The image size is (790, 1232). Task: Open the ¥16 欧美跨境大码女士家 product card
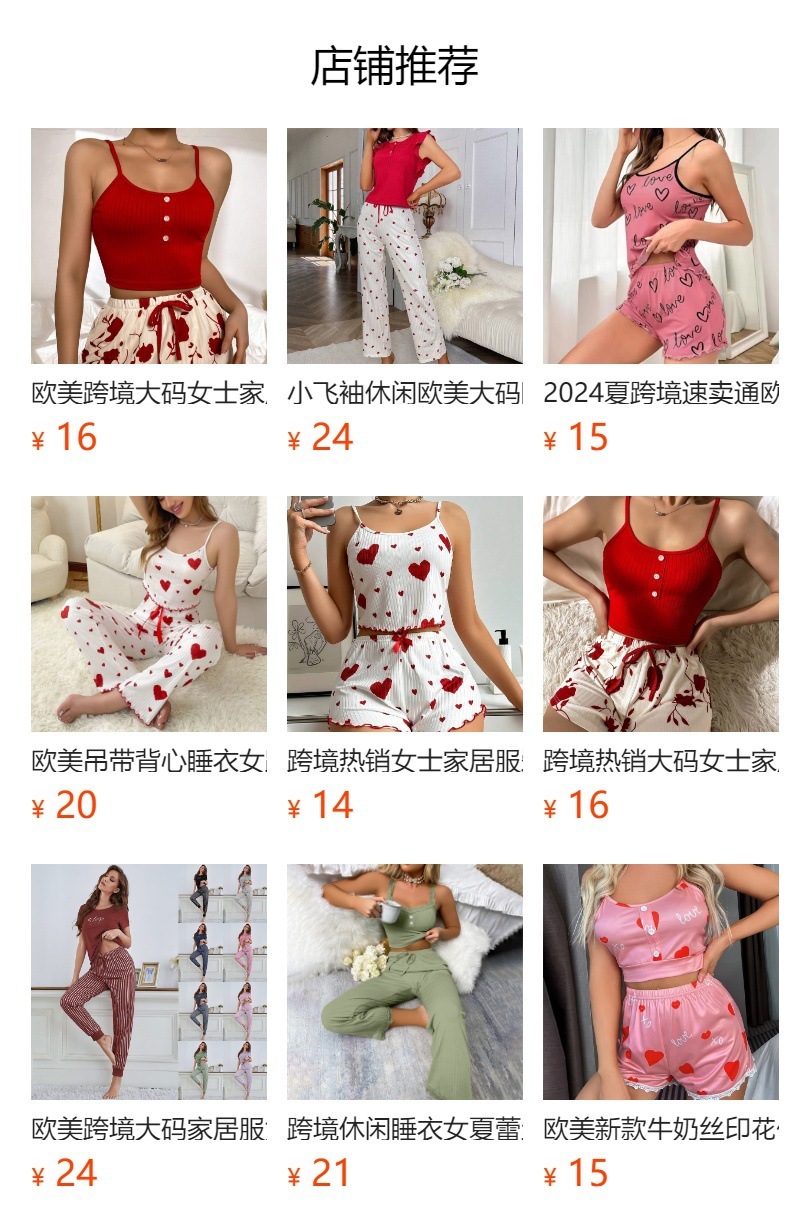pos(148,246)
